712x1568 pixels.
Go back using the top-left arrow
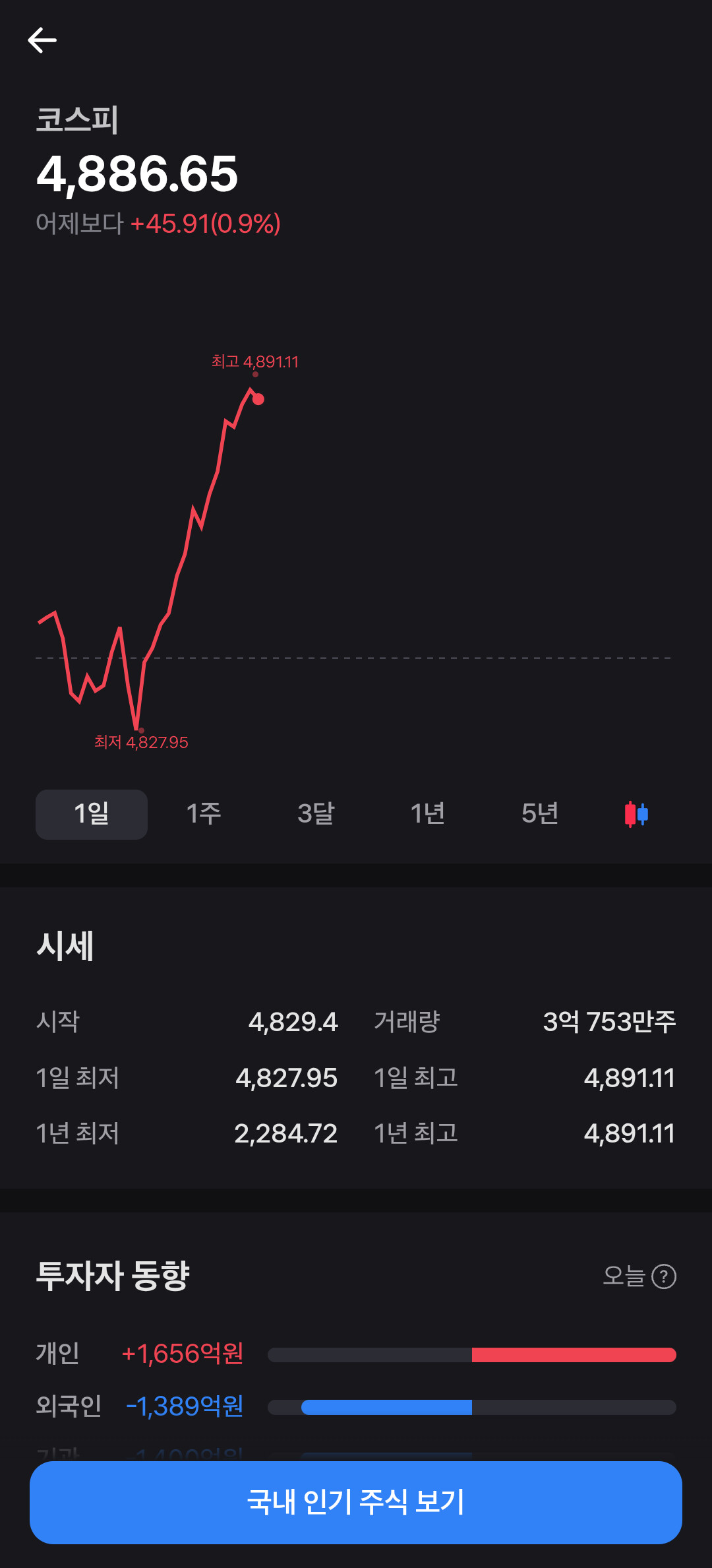coord(42,40)
